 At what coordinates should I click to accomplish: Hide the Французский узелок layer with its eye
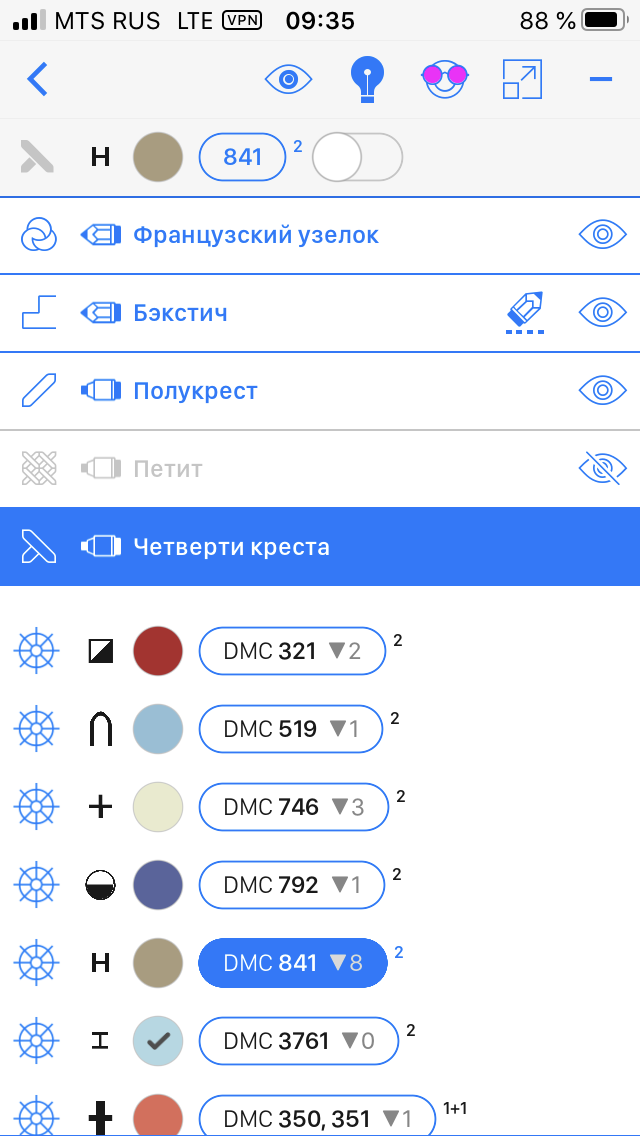pos(602,235)
